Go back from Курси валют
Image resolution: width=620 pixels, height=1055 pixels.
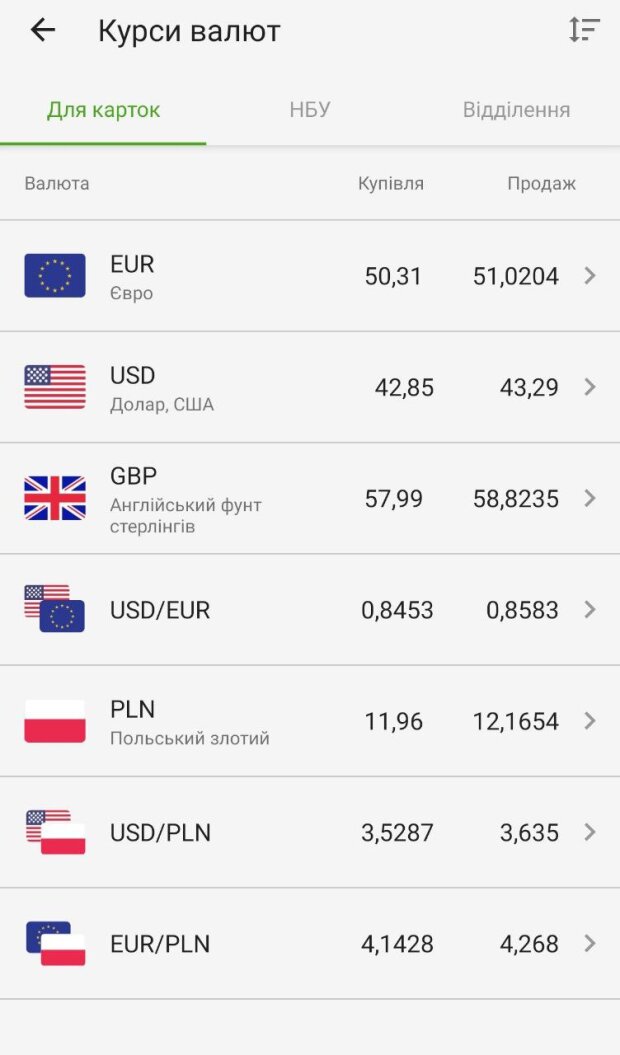pos(42,31)
